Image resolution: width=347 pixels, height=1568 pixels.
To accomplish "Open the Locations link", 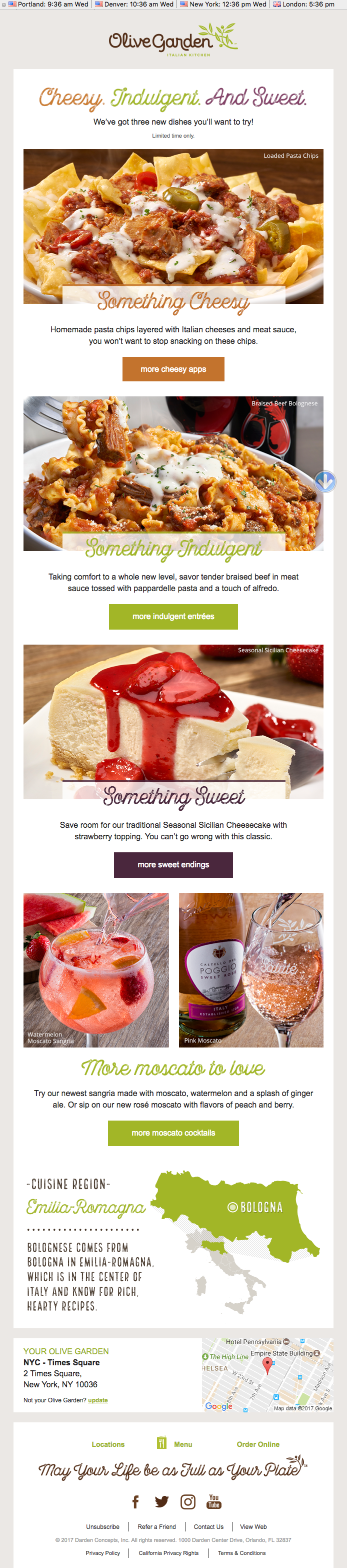I will 108,1444.
